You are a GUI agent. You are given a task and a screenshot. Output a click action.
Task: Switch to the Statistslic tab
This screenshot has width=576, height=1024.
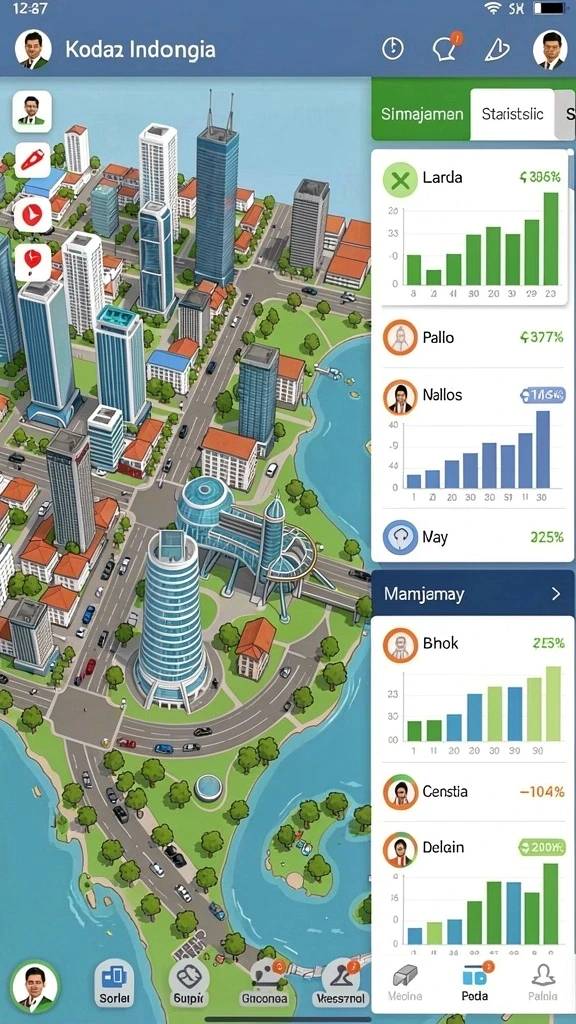click(512, 114)
